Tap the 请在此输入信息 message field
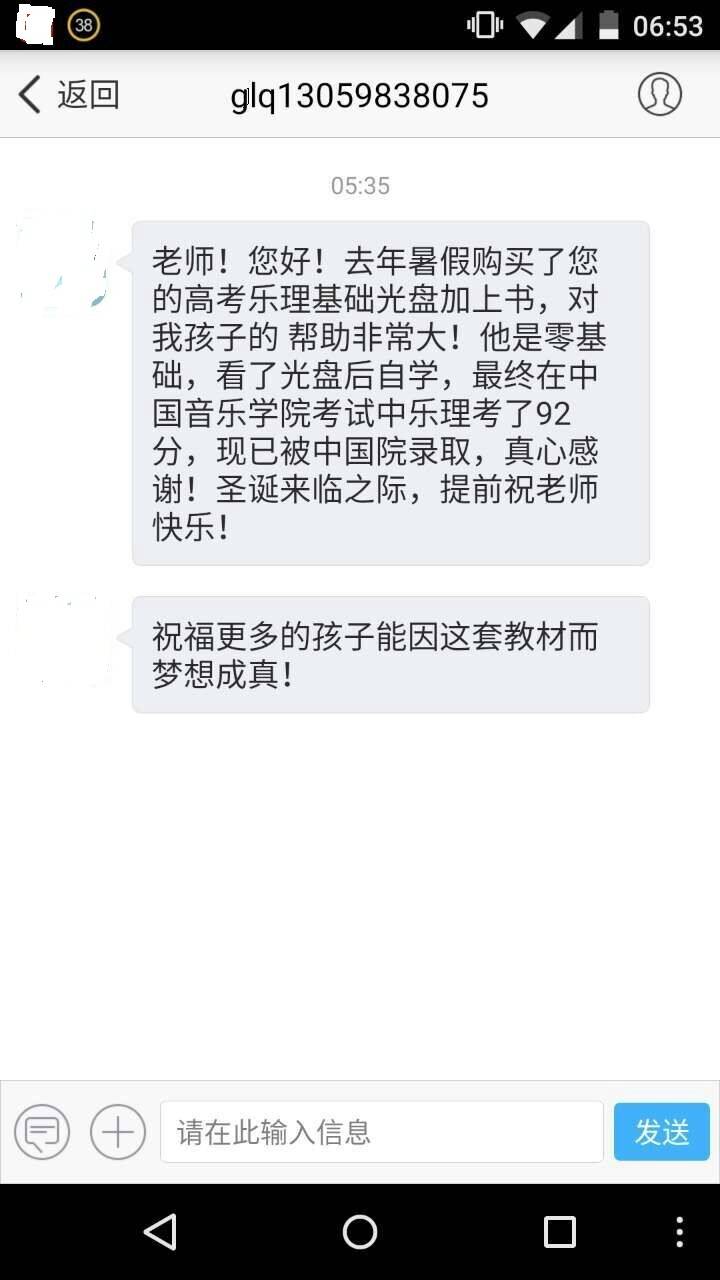Screen dimensions: 720x1280 tap(381, 1132)
